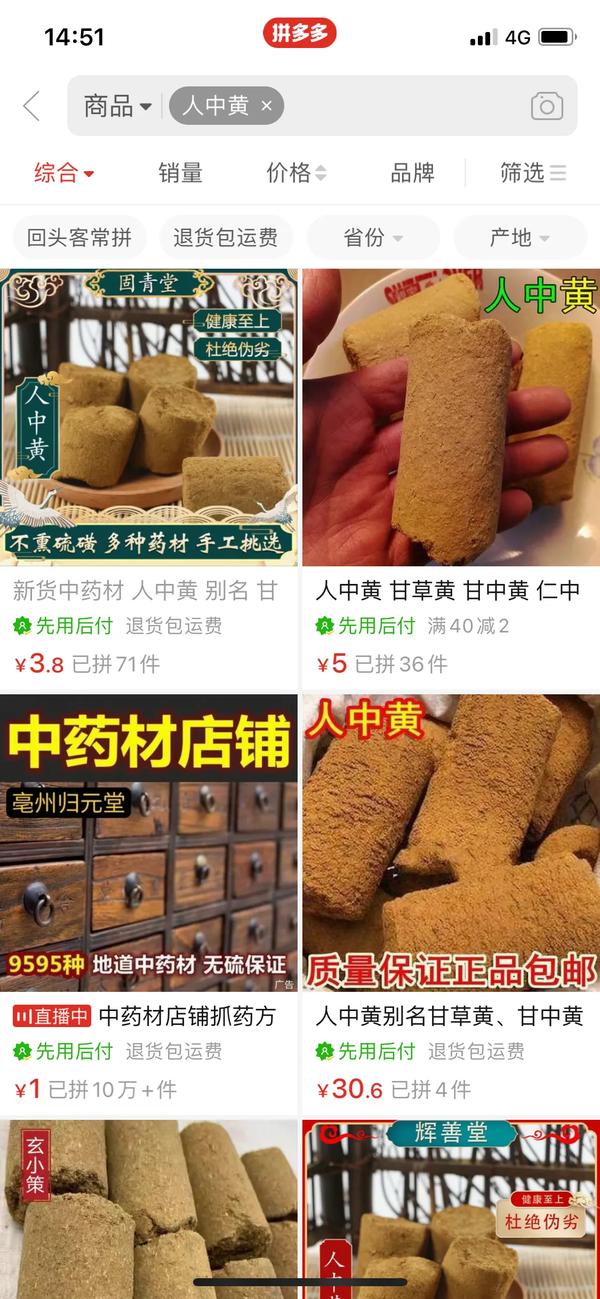The height and width of the screenshot is (1299, 600).
Task: Select the 退货包运费 filter chip
Action: point(225,238)
